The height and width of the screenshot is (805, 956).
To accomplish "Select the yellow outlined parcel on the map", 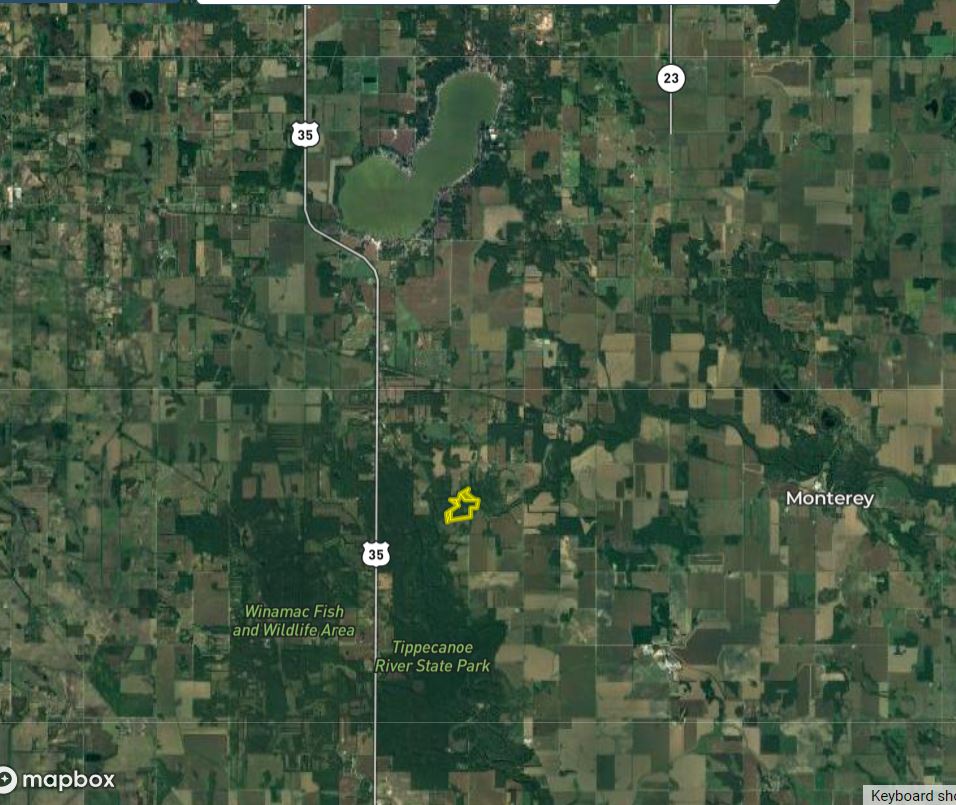I will click(x=461, y=507).
